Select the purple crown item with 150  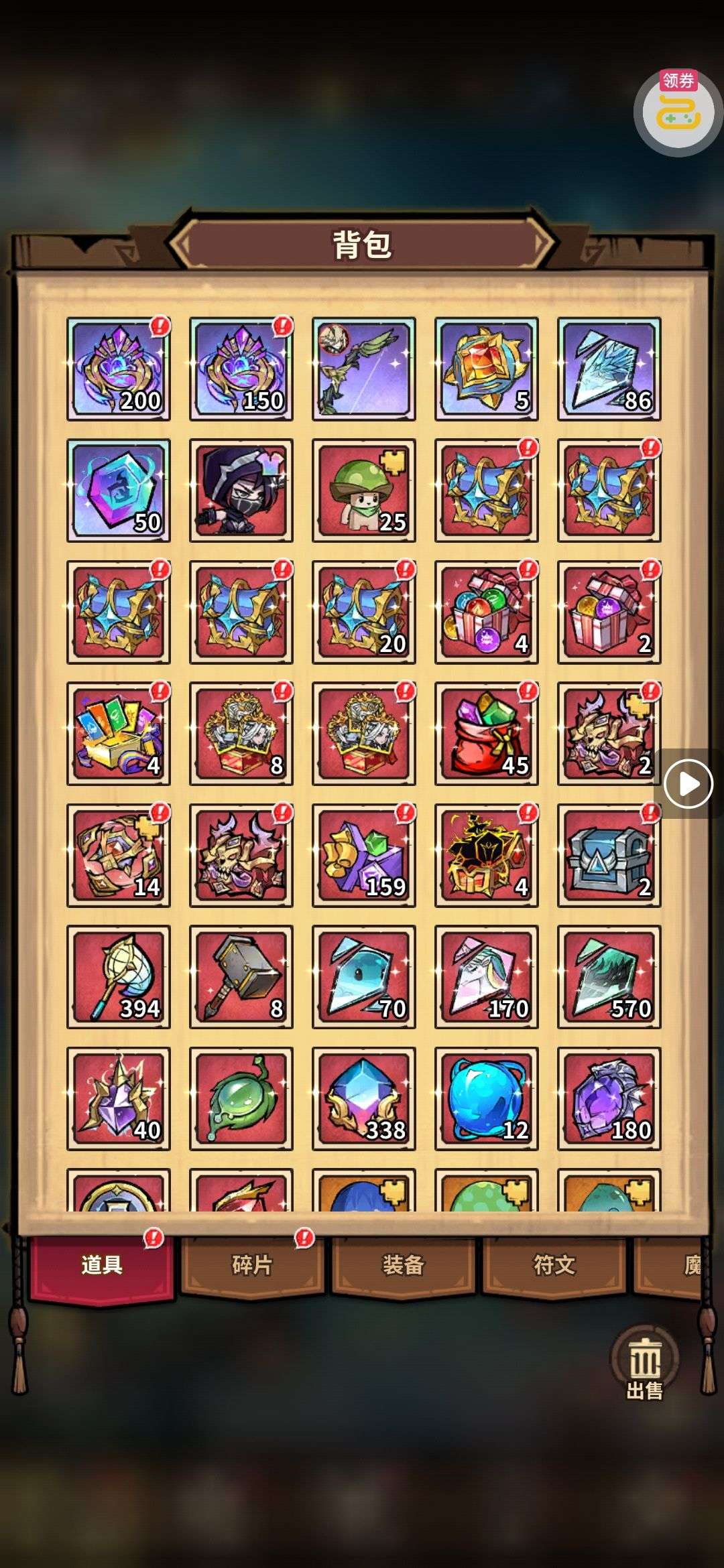pos(241,369)
